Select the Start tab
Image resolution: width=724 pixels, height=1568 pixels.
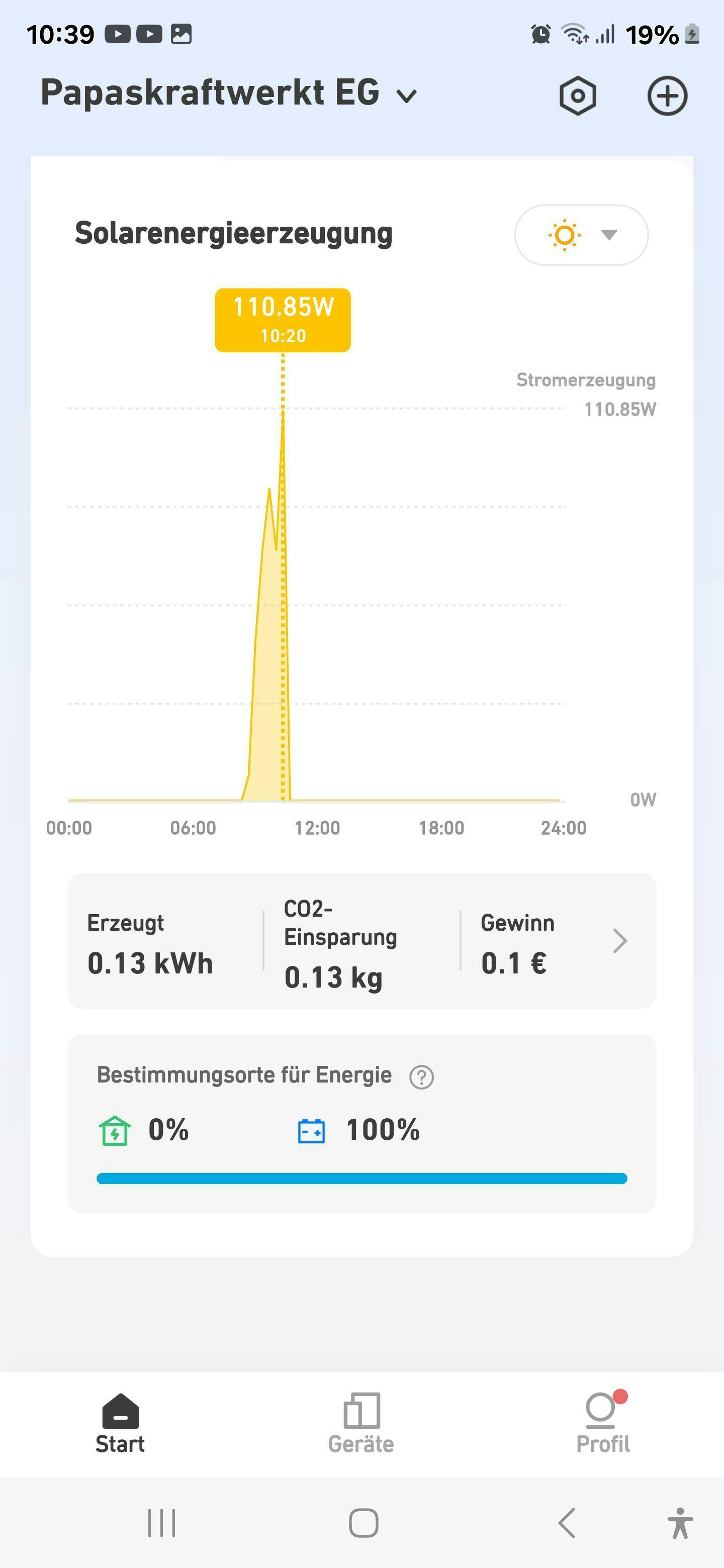coord(120,1423)
